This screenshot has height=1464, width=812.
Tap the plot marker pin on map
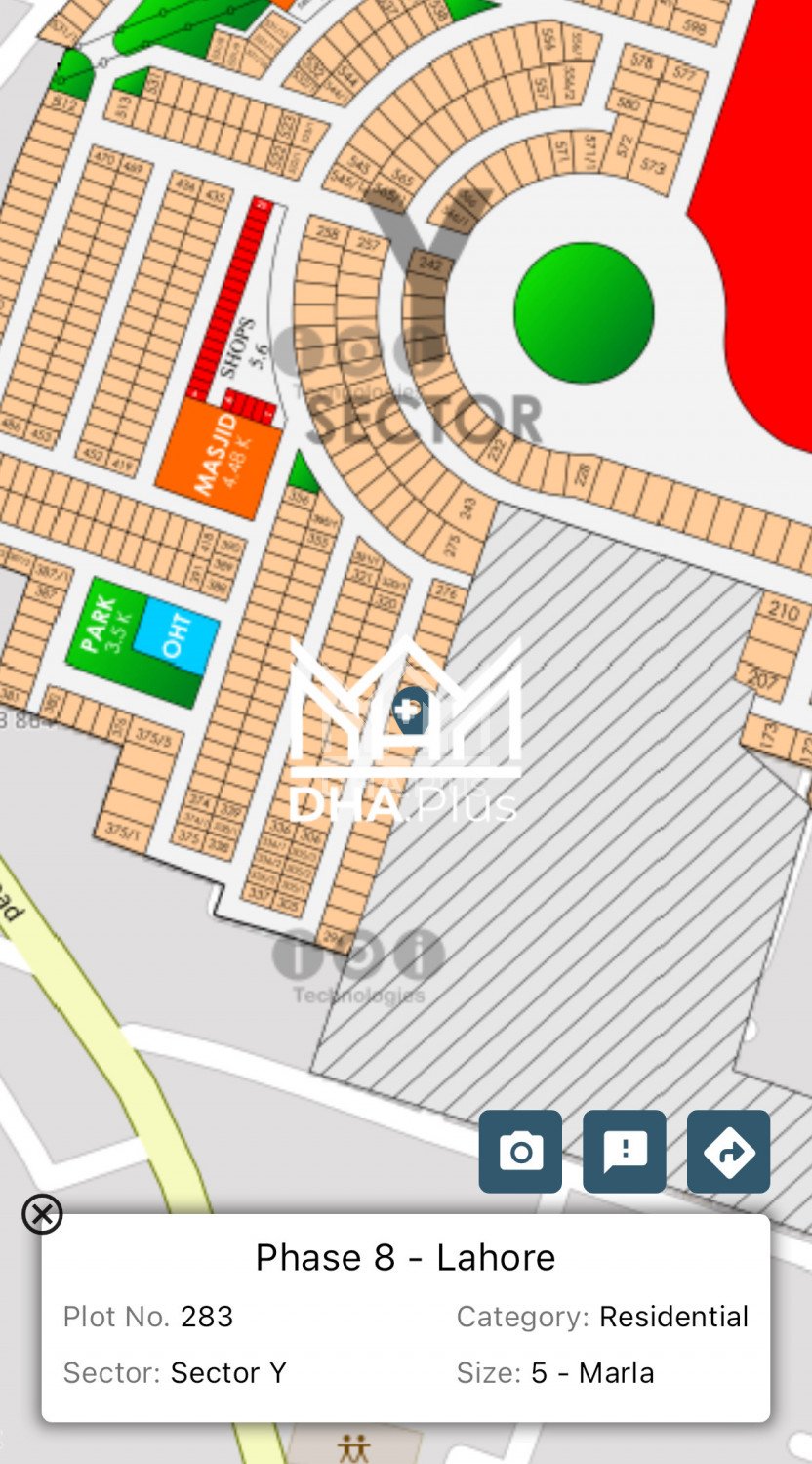(x=410, y=710)
